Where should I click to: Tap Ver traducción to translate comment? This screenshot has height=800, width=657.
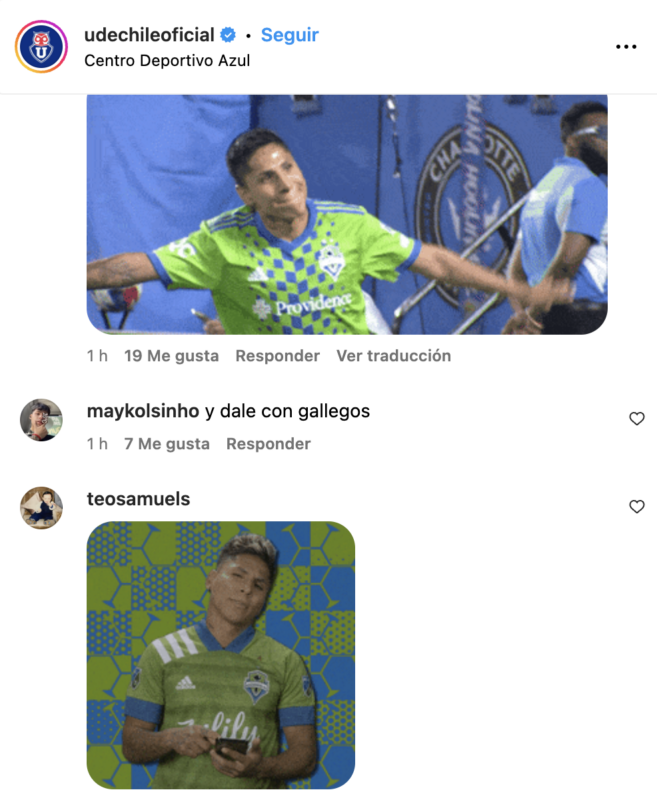393,356
